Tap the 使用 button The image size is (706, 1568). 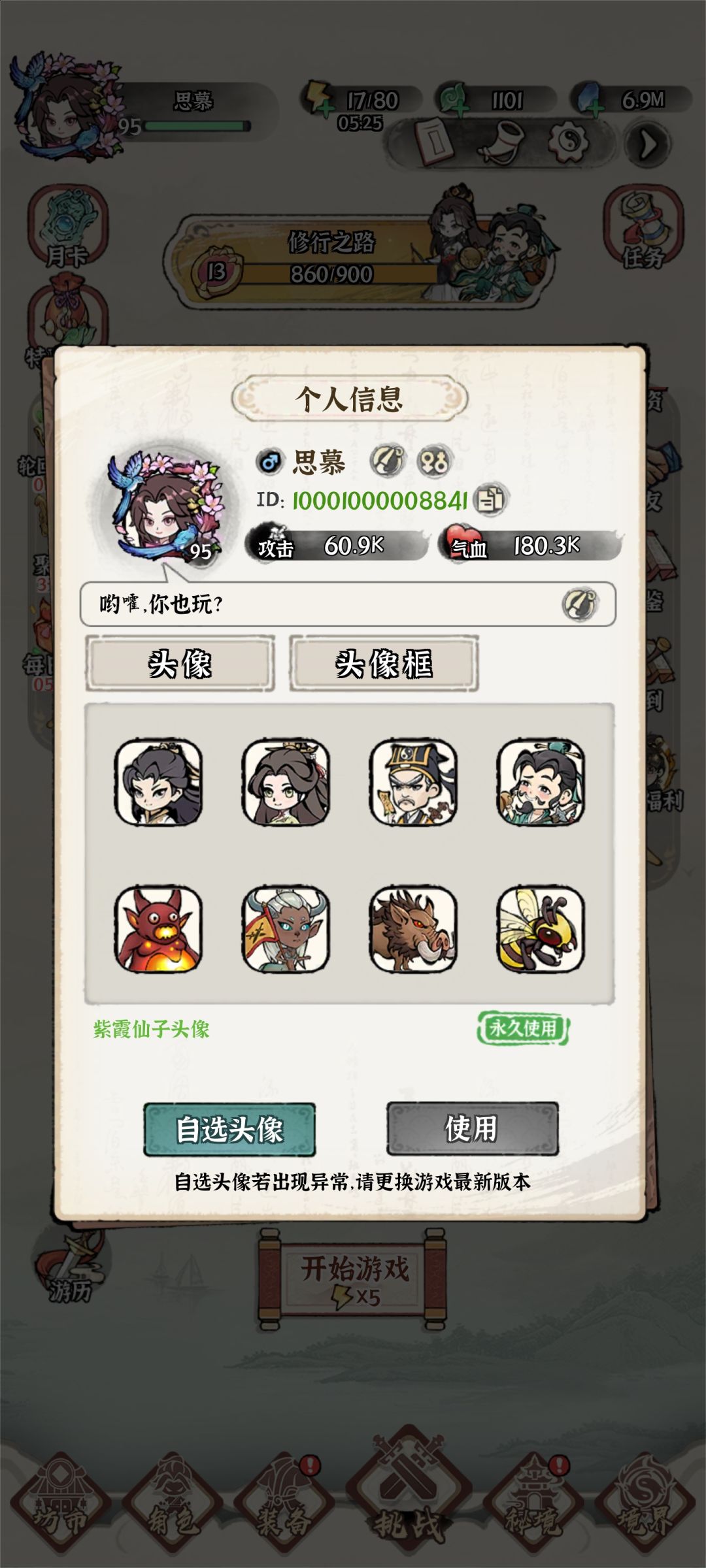point(472,1128)
